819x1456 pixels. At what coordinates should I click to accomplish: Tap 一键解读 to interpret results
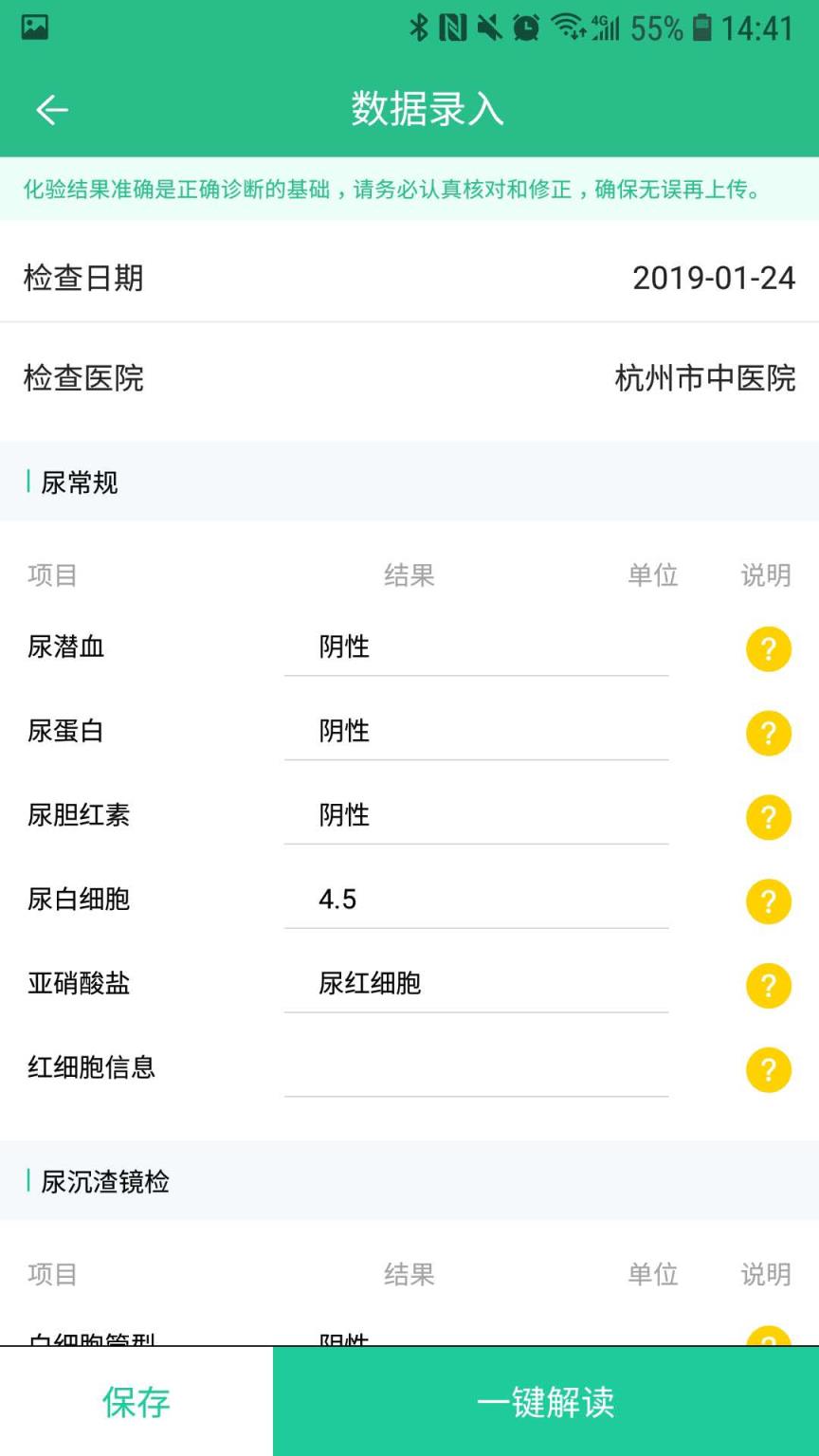coord(545,1401)
